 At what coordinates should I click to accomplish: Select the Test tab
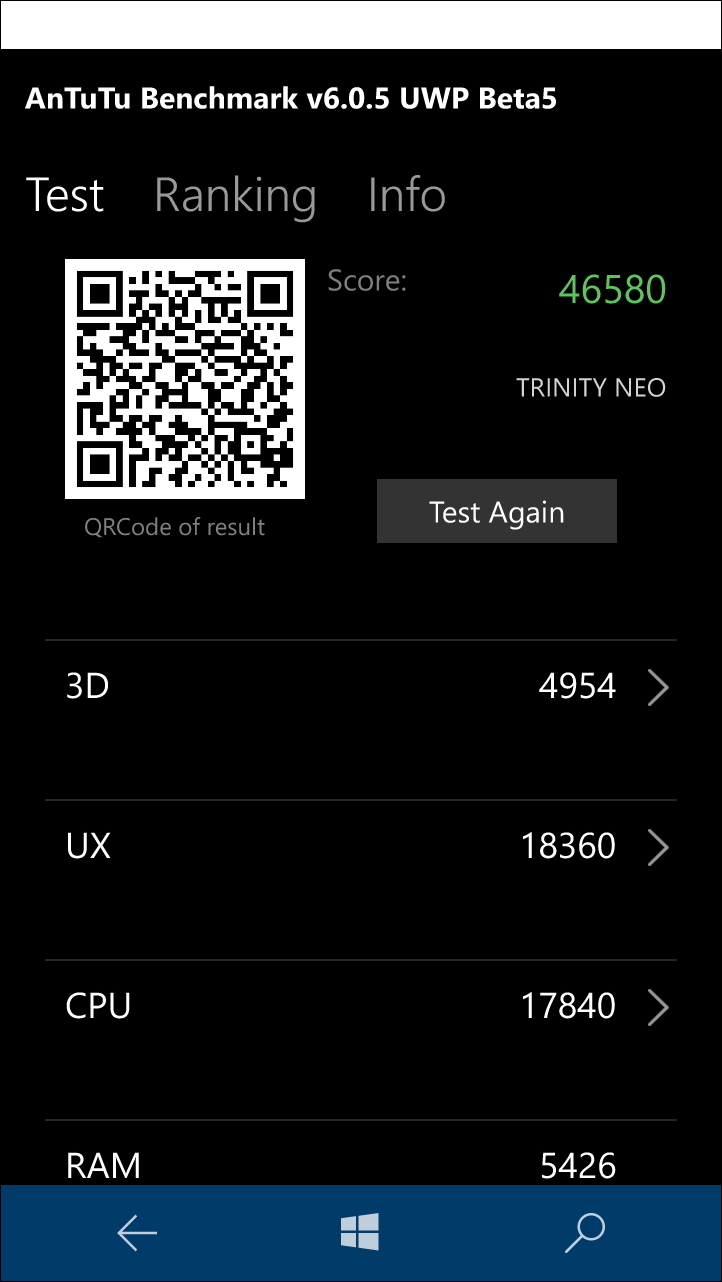click(x=65, y=195)
